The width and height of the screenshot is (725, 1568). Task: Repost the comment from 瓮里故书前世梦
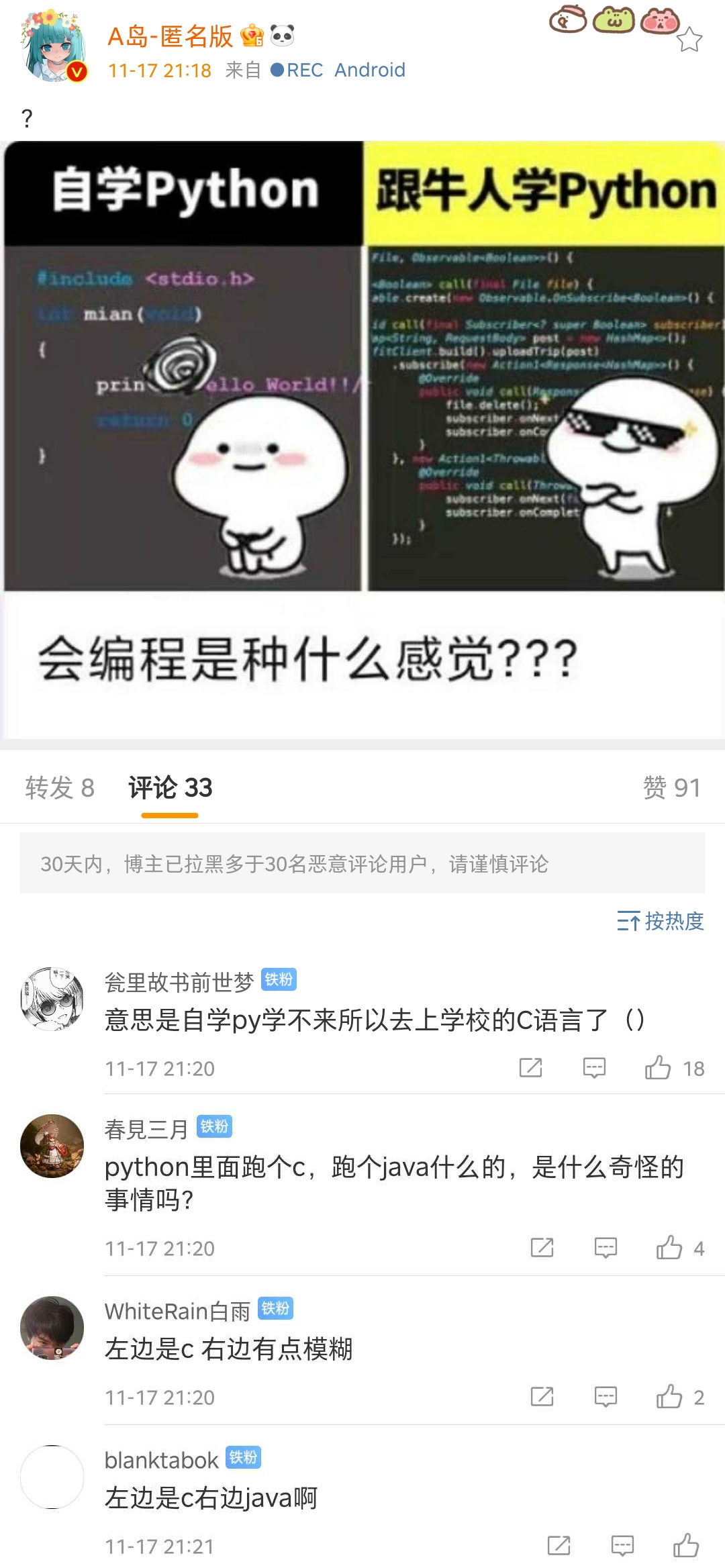point(530,1067)
